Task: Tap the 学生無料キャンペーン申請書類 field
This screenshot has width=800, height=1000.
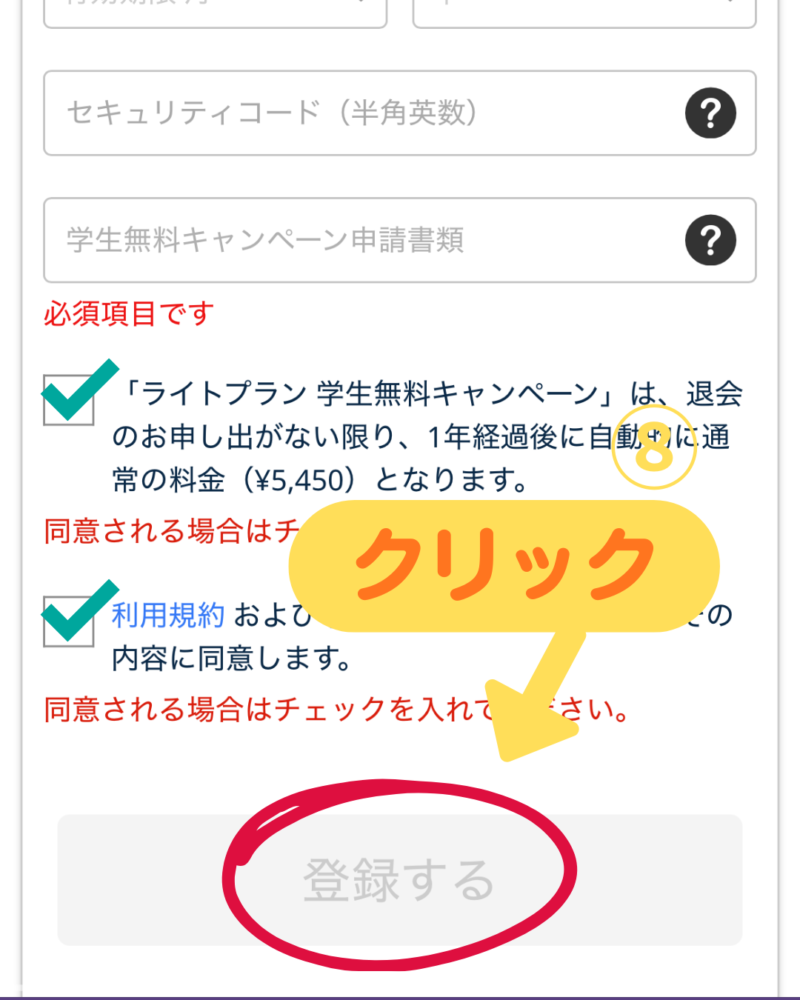Action: click(x=360, y=240)
